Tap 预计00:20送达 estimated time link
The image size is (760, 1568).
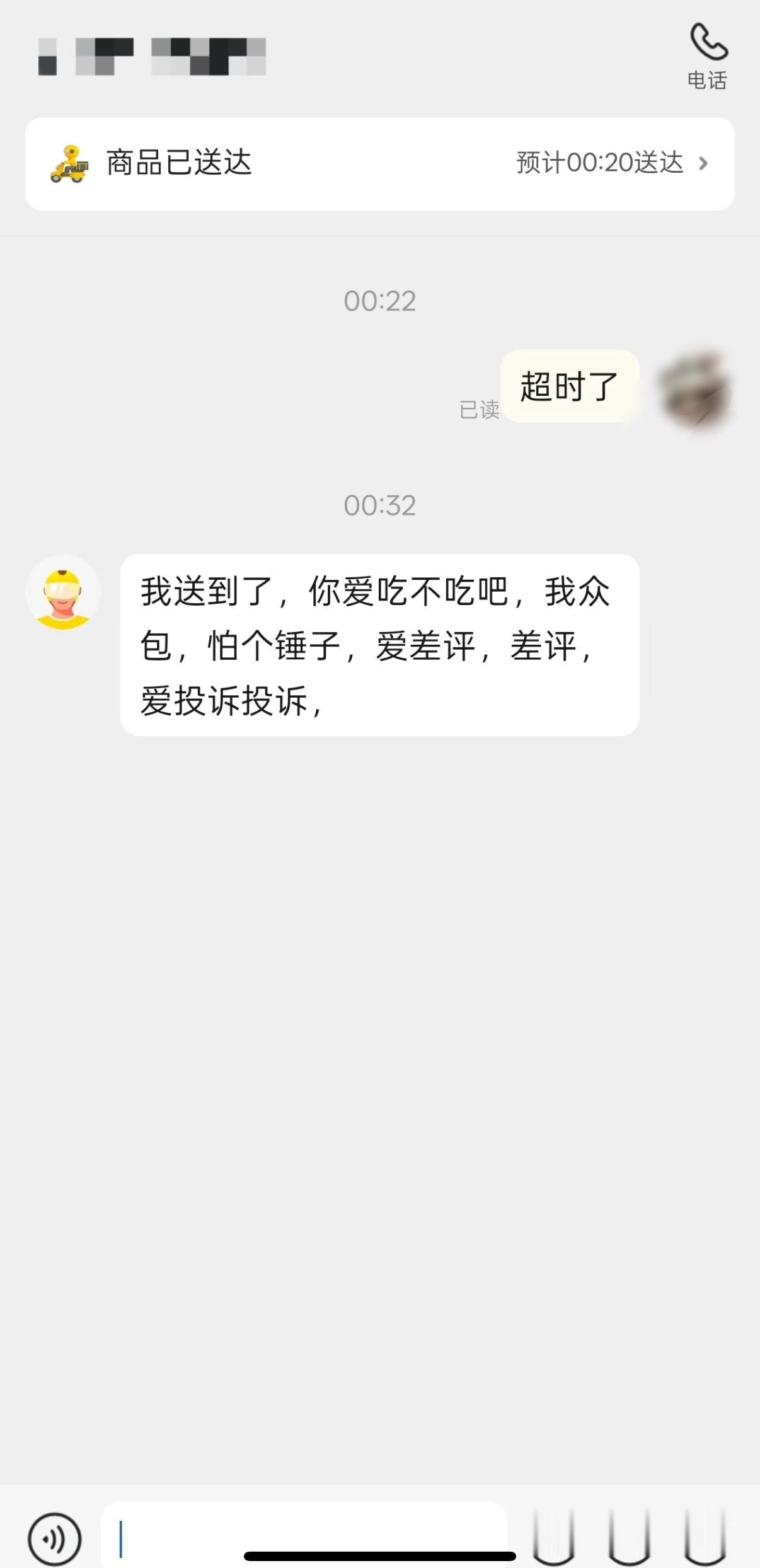pos(599,162)
